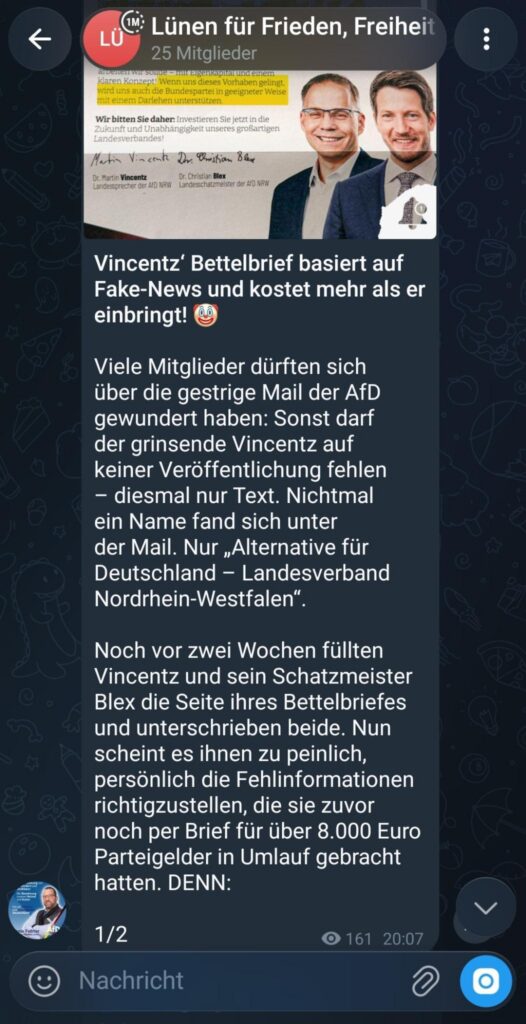Image resolution: width=526 pixels, height=1024 pixels.
Task: Open the camera button in the message bar
Action: [485, 980]
